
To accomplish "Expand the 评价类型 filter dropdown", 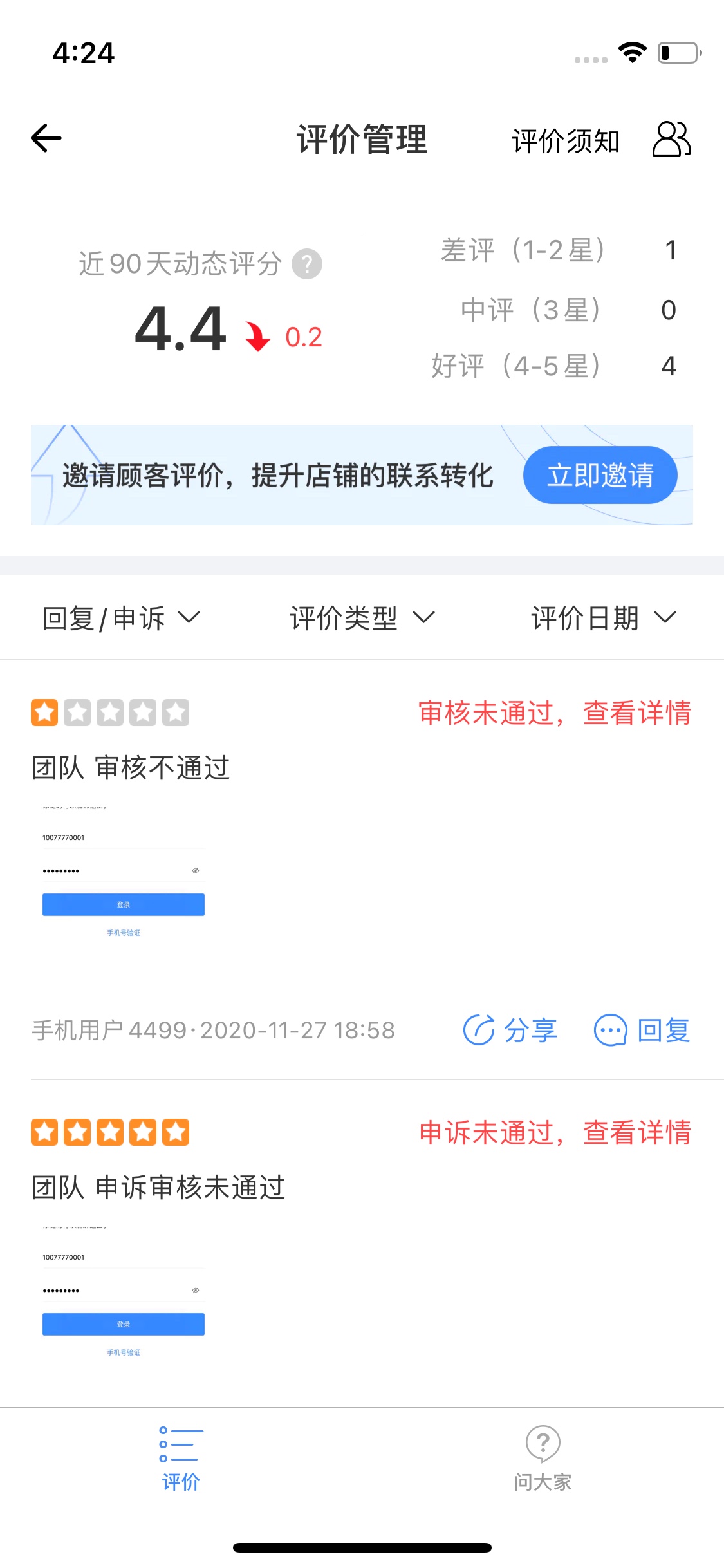I will point(362,618).
